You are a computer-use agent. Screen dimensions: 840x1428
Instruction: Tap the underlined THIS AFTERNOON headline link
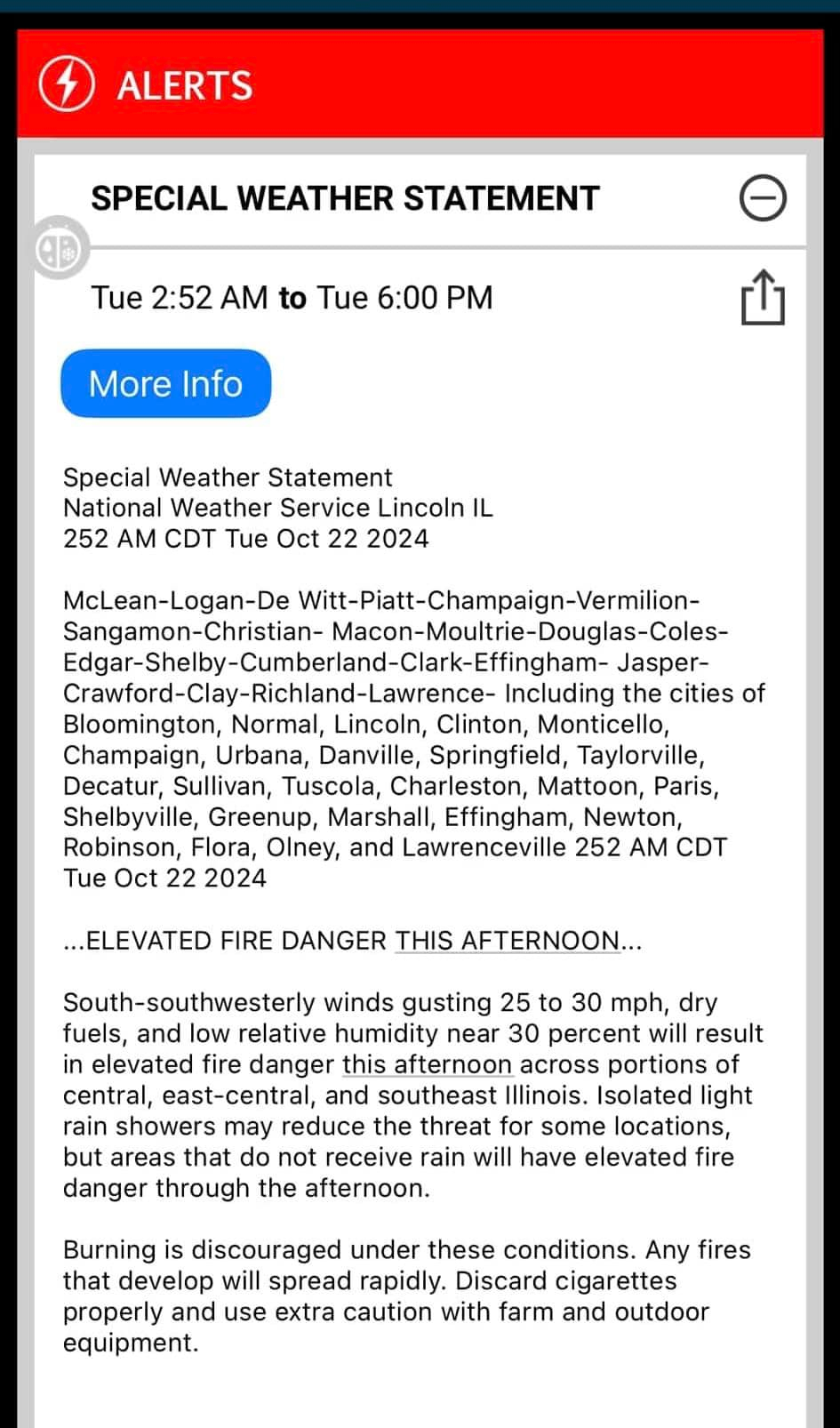pyautogui.click(x=507, y=941)
